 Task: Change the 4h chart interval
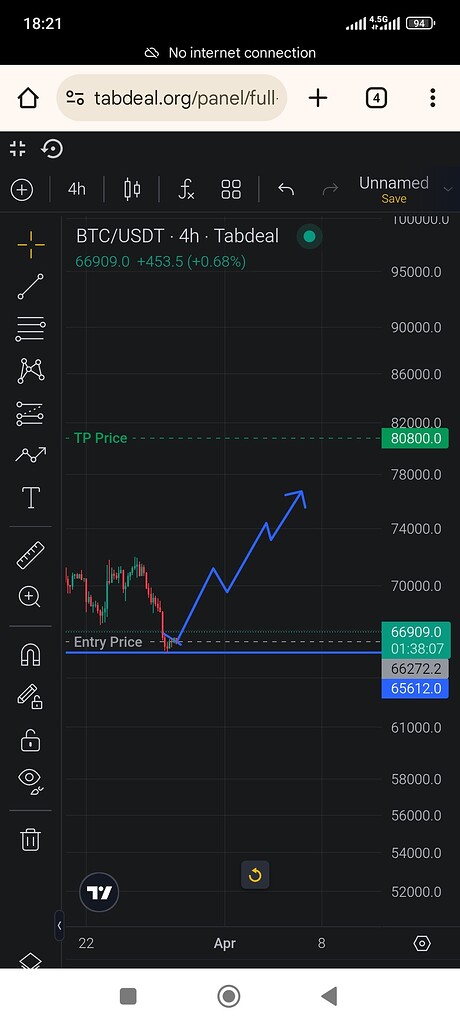[x=76, y=189]
